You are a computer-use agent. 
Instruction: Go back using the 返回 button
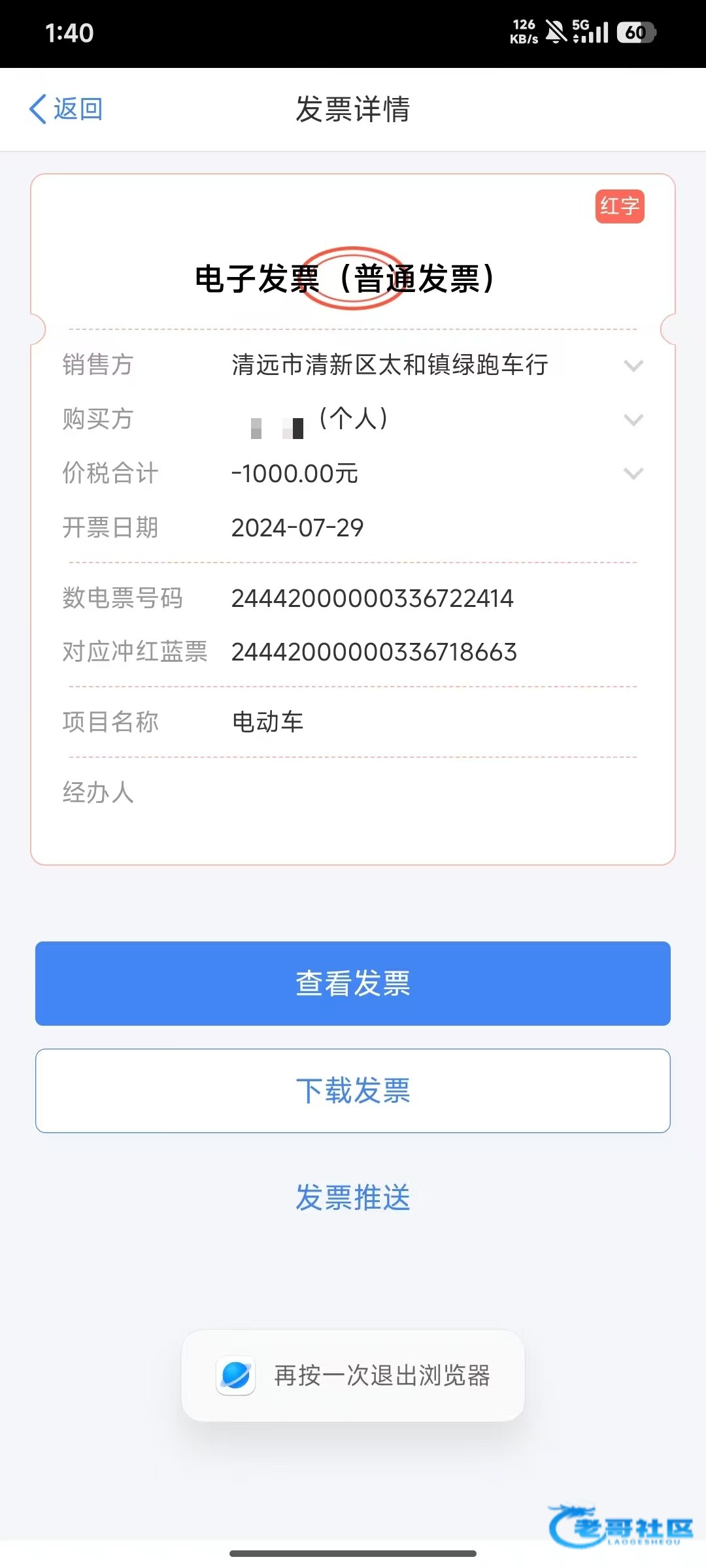click(66, 109)
